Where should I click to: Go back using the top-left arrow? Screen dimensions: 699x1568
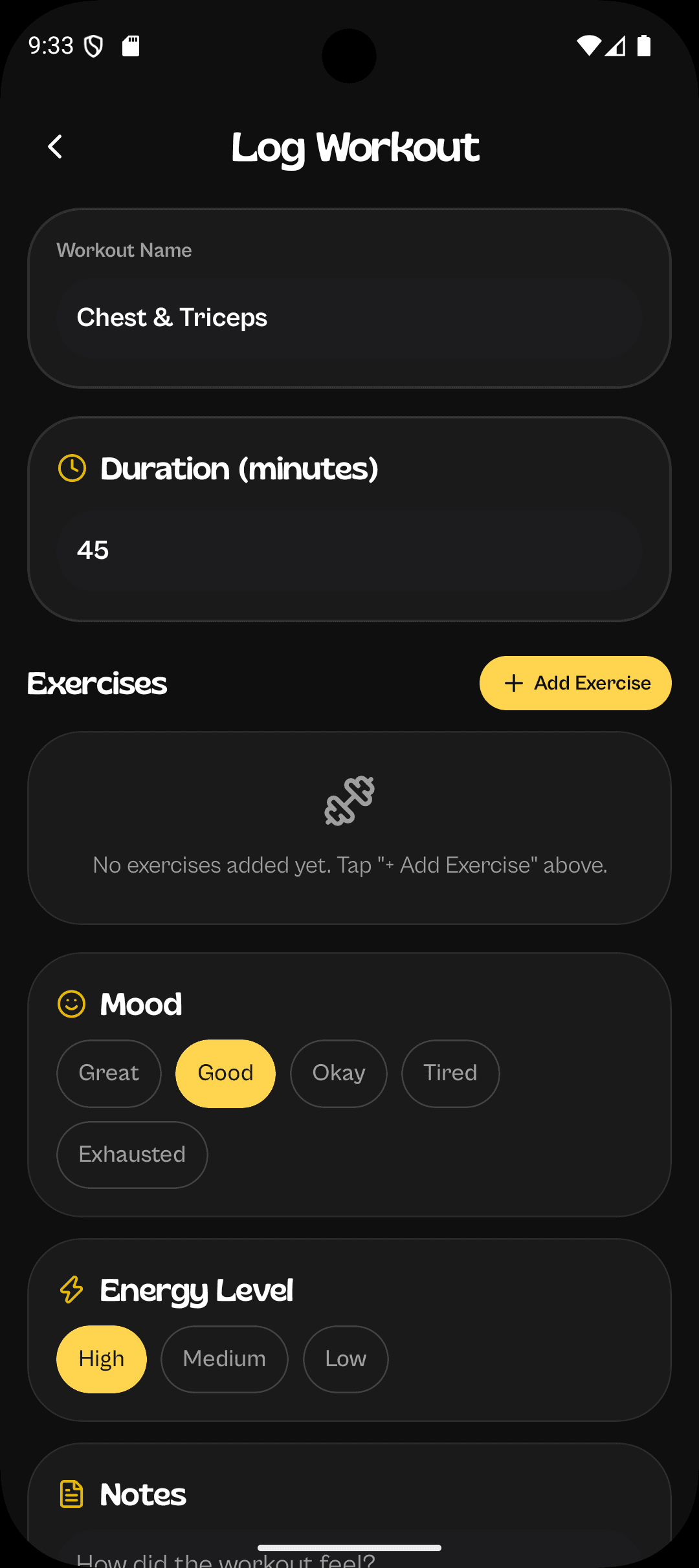[x=56, y=147]
